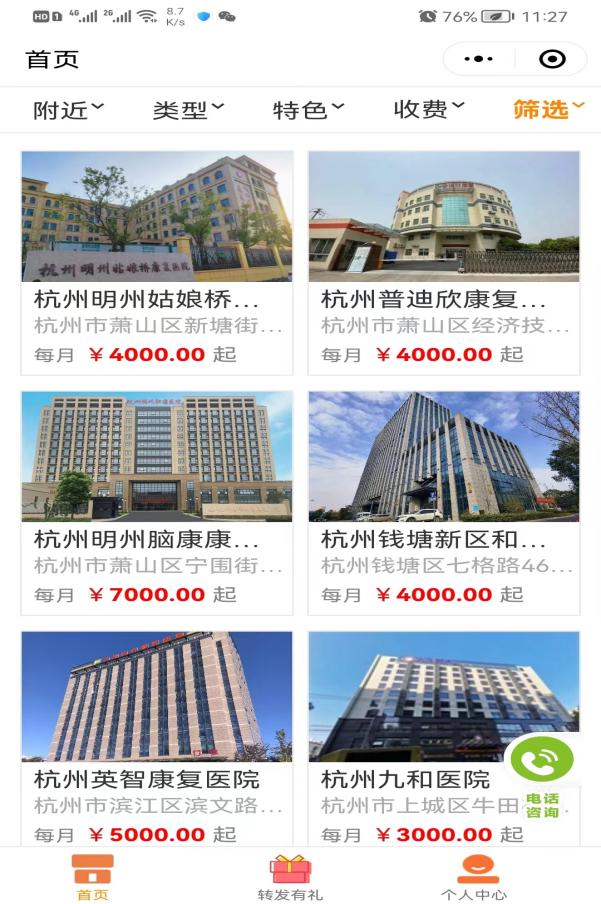The width and height of the screenshot is (601, 904).
Task: Switch to the 首页 tab
Action: coord(93,877)
